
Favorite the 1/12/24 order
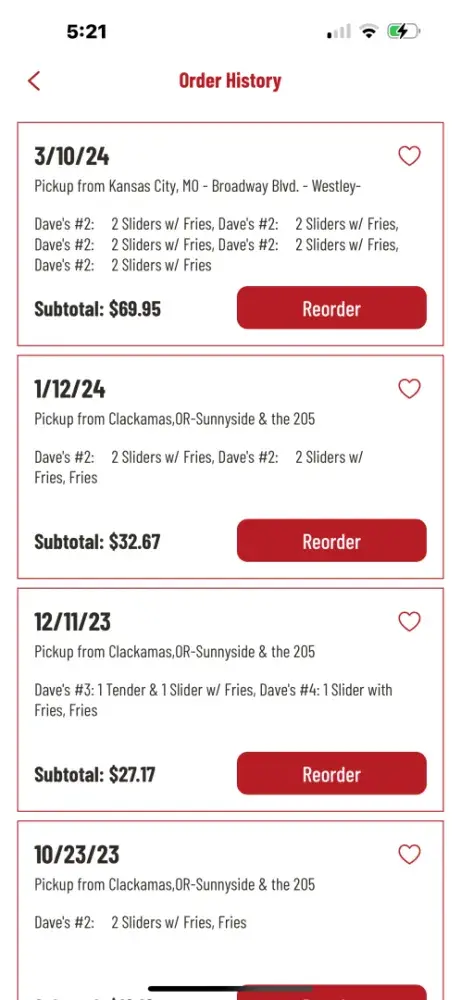point(409,388)
